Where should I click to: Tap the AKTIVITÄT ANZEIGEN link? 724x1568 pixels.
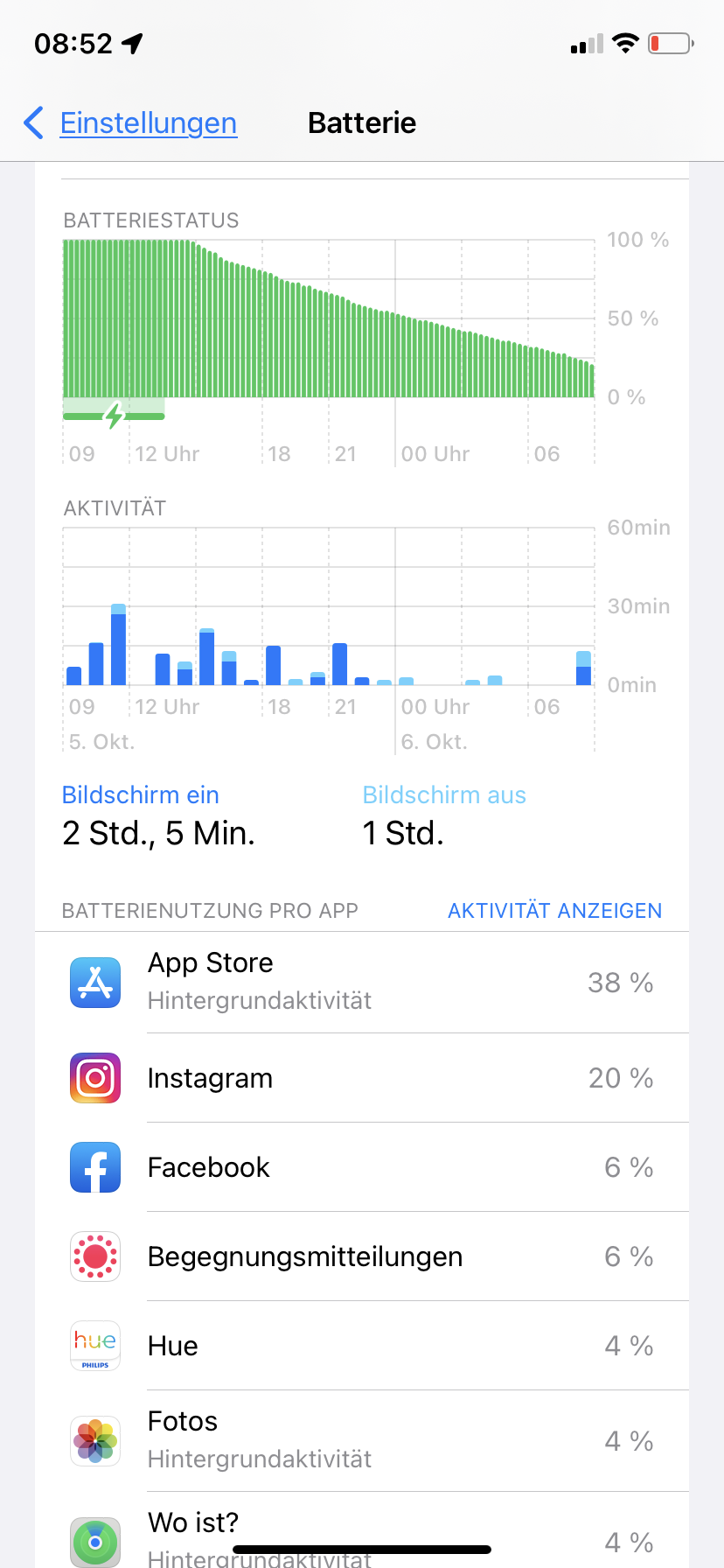pyautogui.click(x=554, y=911)
